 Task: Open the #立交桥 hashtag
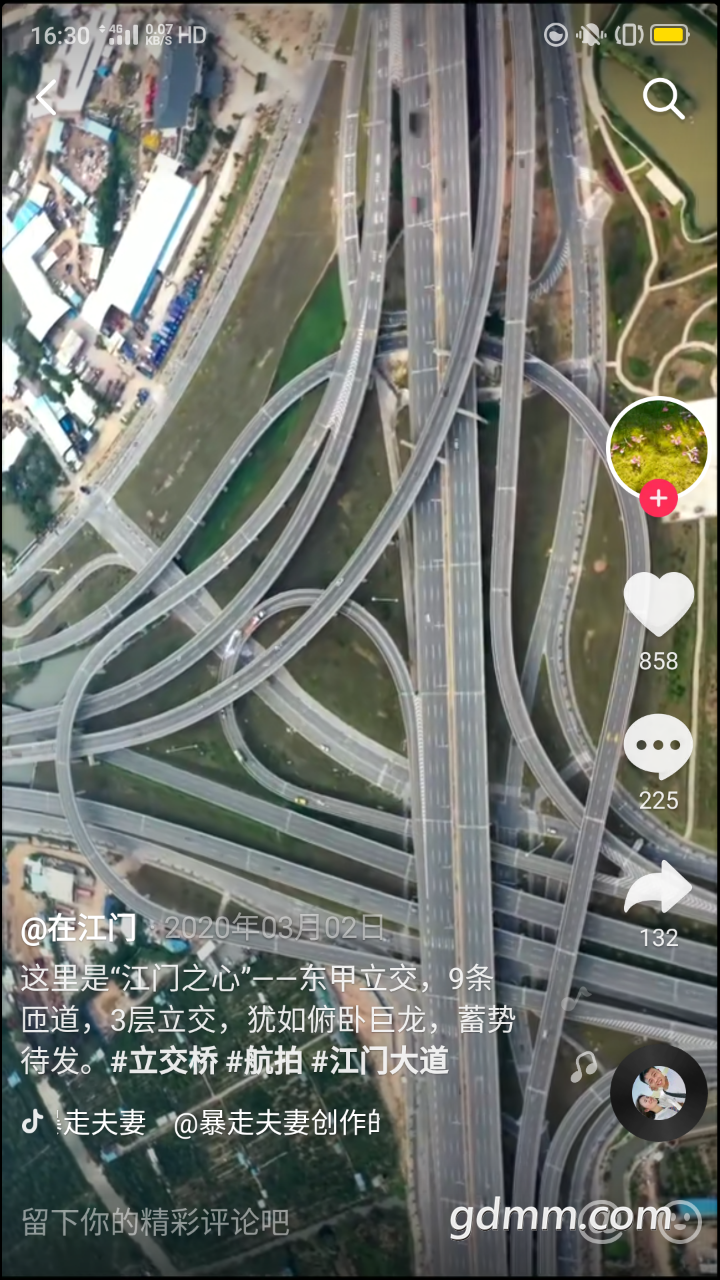click(164, 1061)
